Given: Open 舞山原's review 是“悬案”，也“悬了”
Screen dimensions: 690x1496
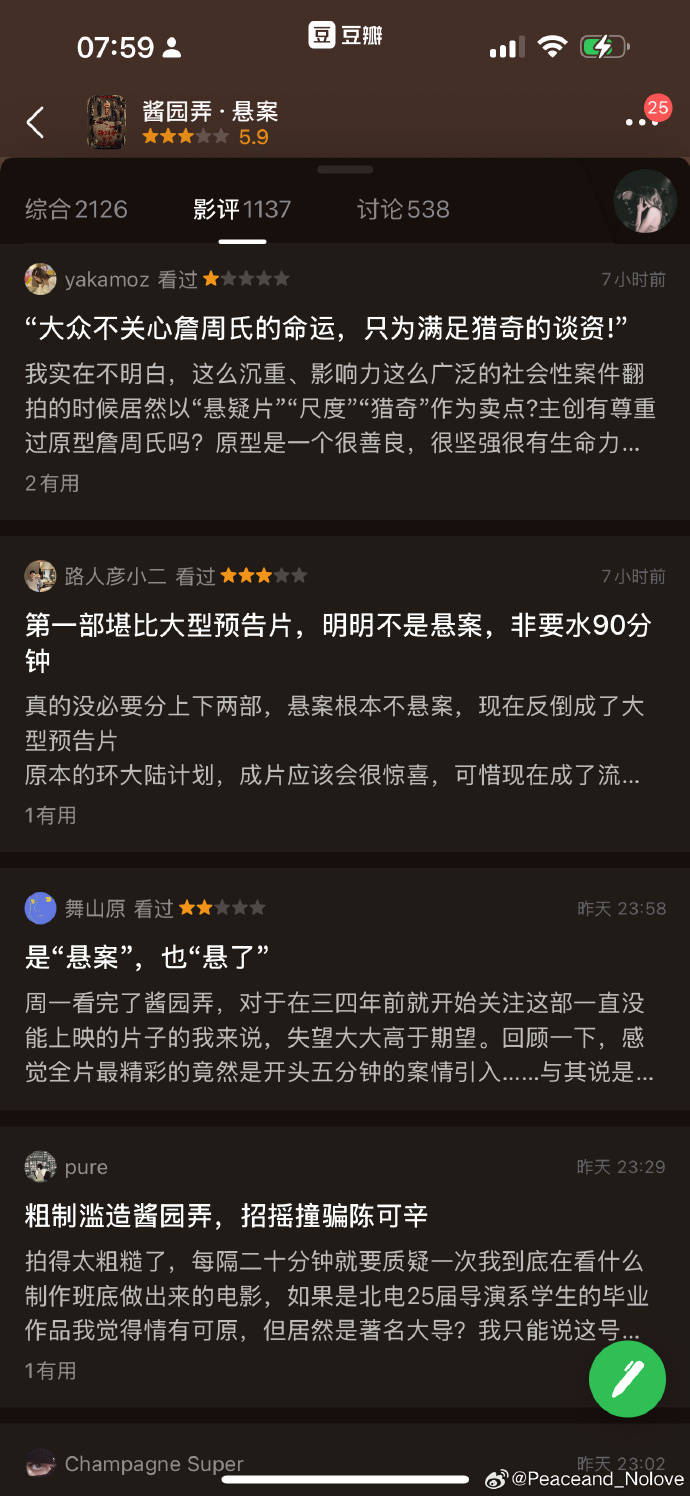Looking at the screenshot, I should [x=147, y=957].
